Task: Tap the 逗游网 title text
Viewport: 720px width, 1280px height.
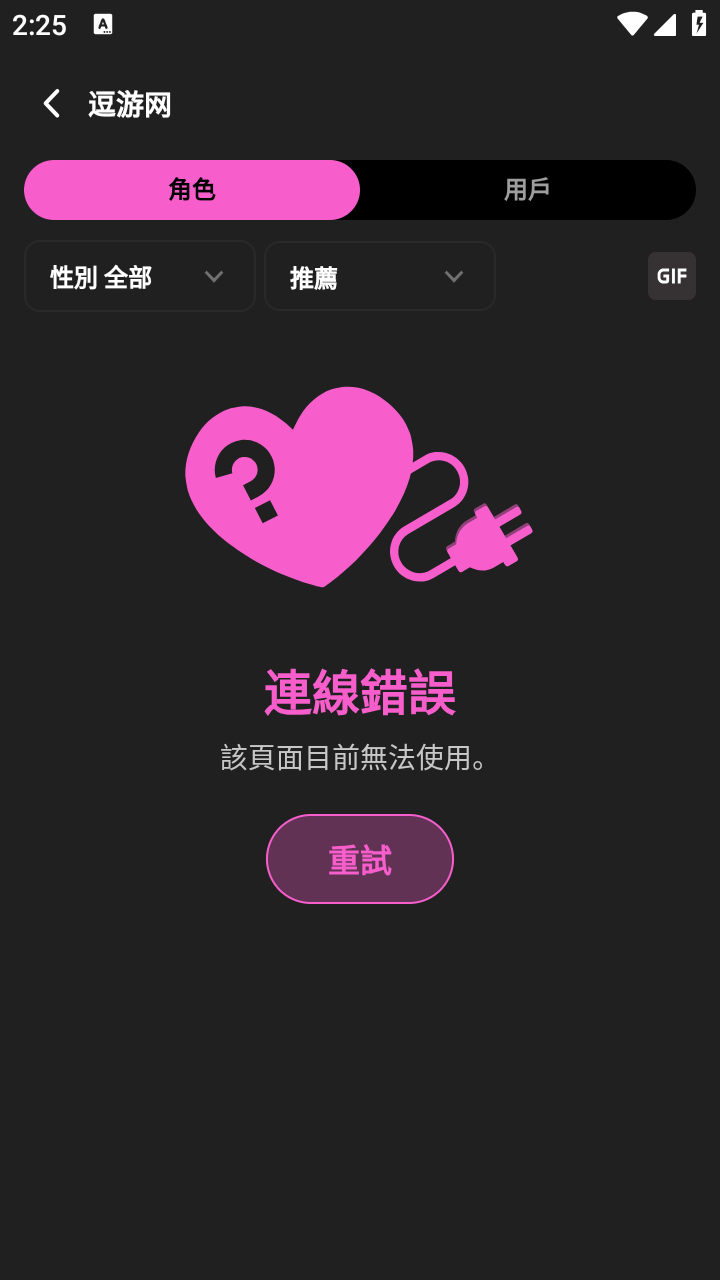Action: [131, 103]
